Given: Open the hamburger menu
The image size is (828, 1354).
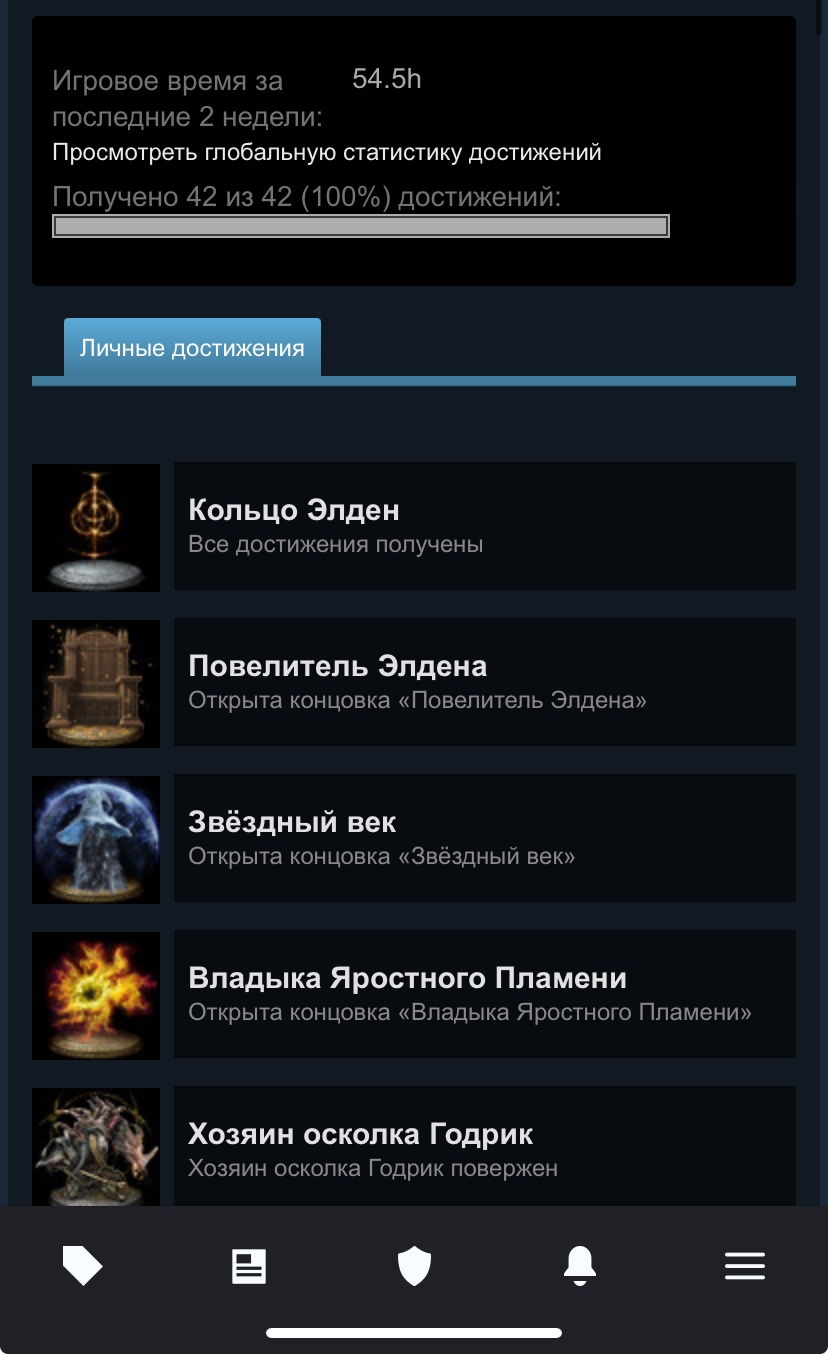Looking at the screenshot, I should coord(745,1267).
